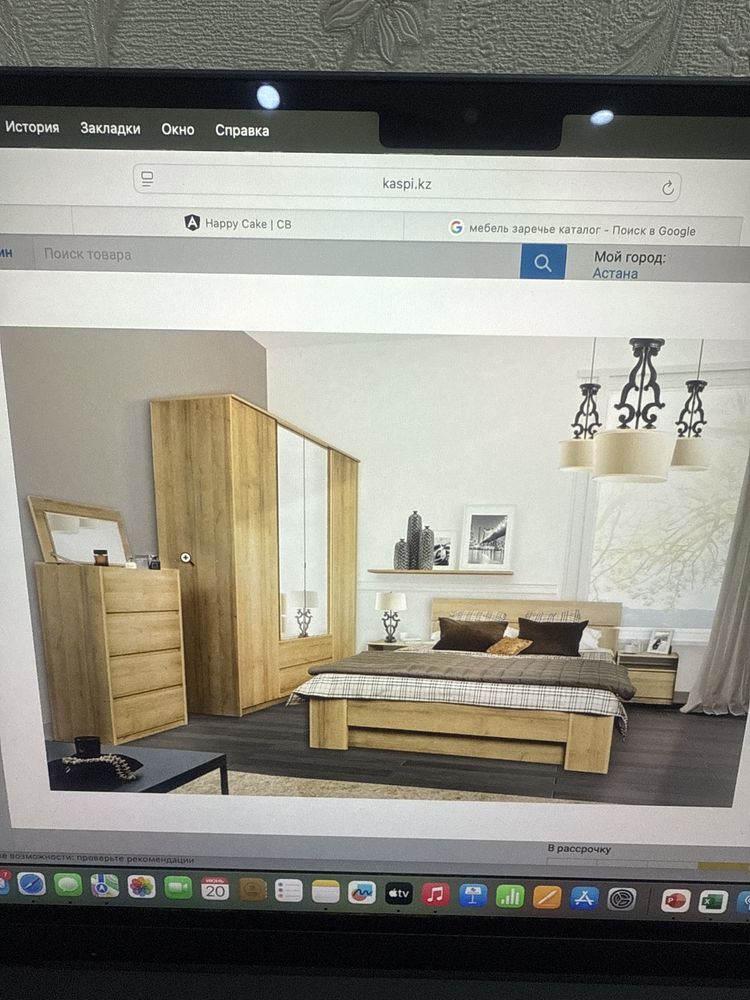Open the Справка menu
750x1000 pixels.
pyautogui.click(x=242, y=130)
